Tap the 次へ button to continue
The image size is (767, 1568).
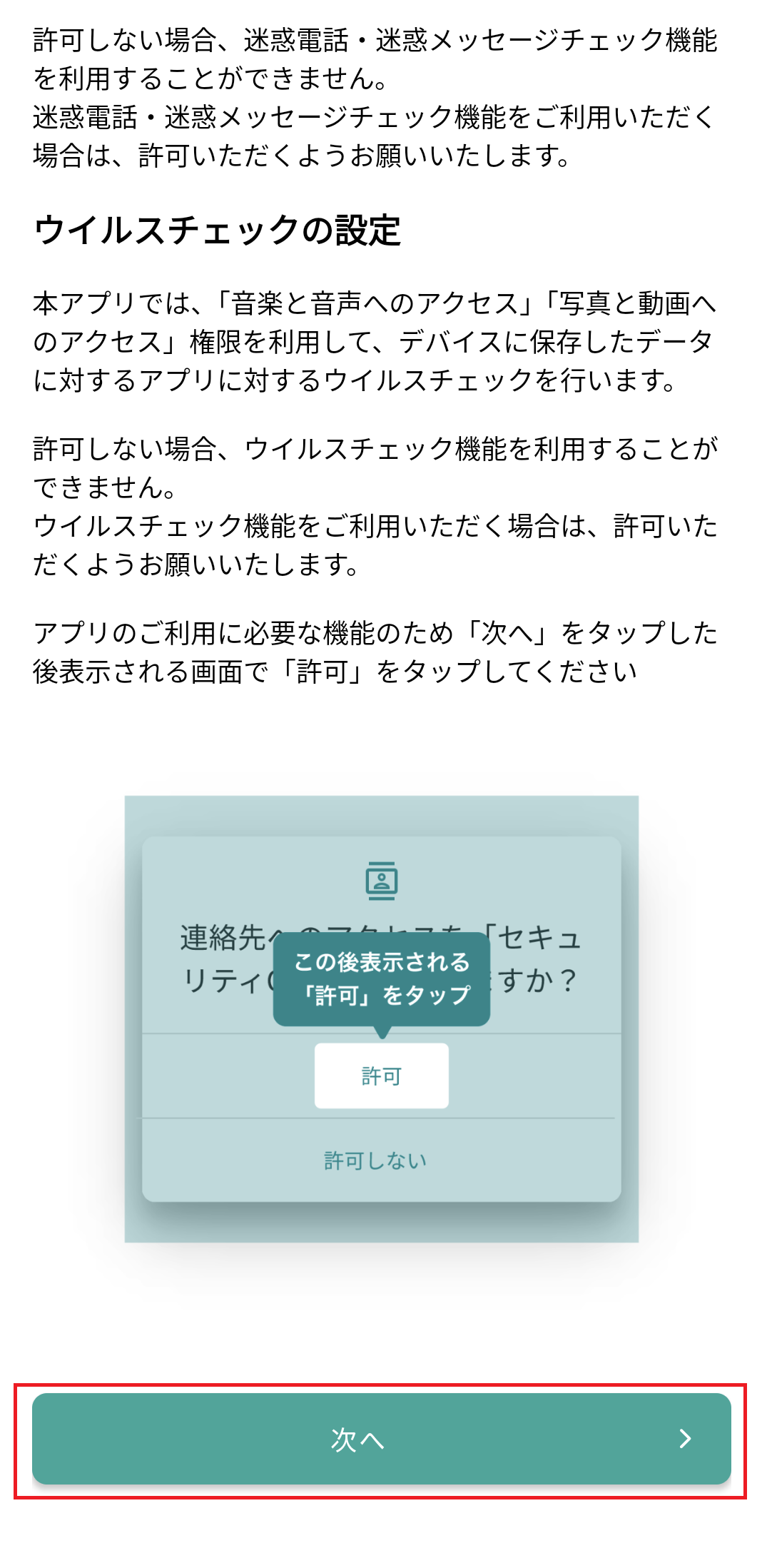[x=381, y=1438]
